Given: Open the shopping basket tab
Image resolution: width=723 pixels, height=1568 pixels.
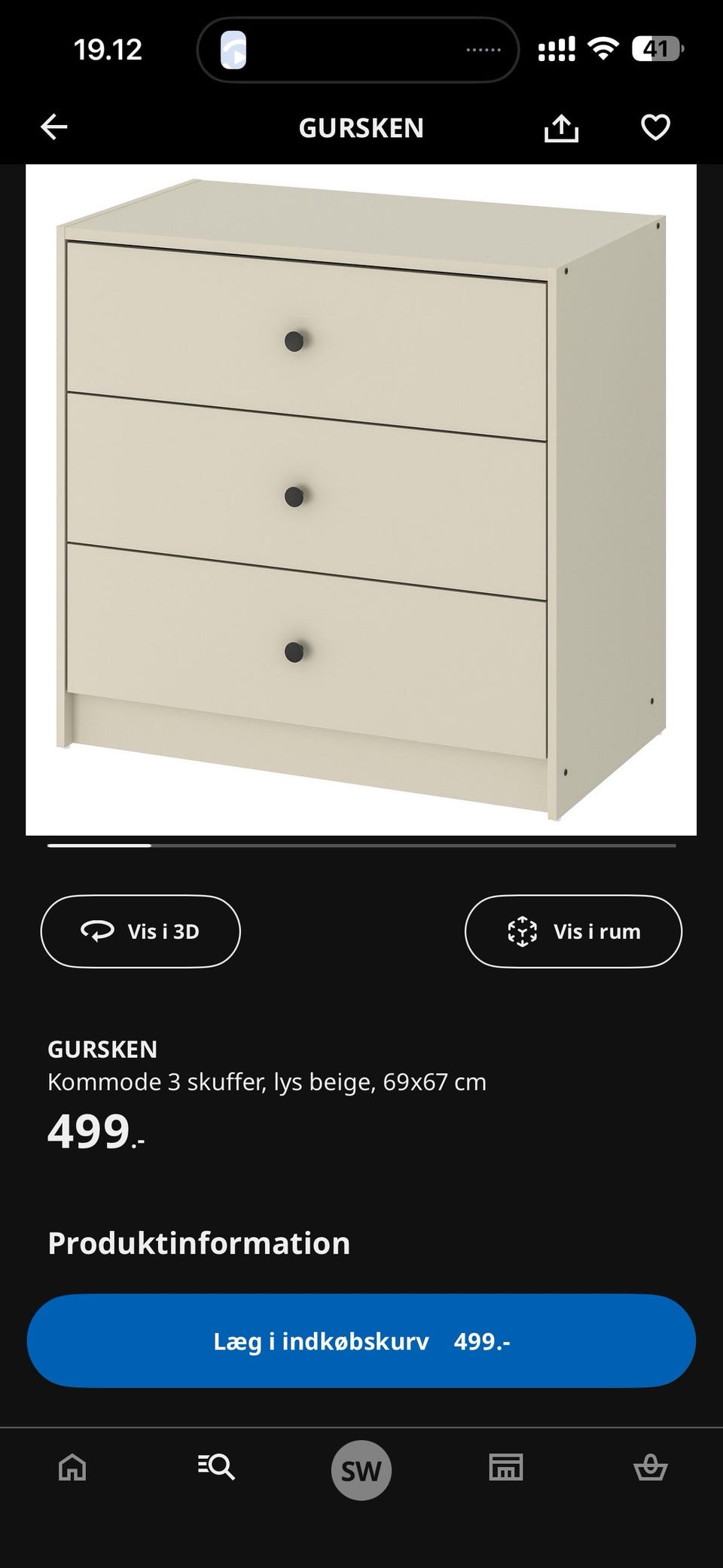Looking at the screenshot, I should click(650, 1468).
